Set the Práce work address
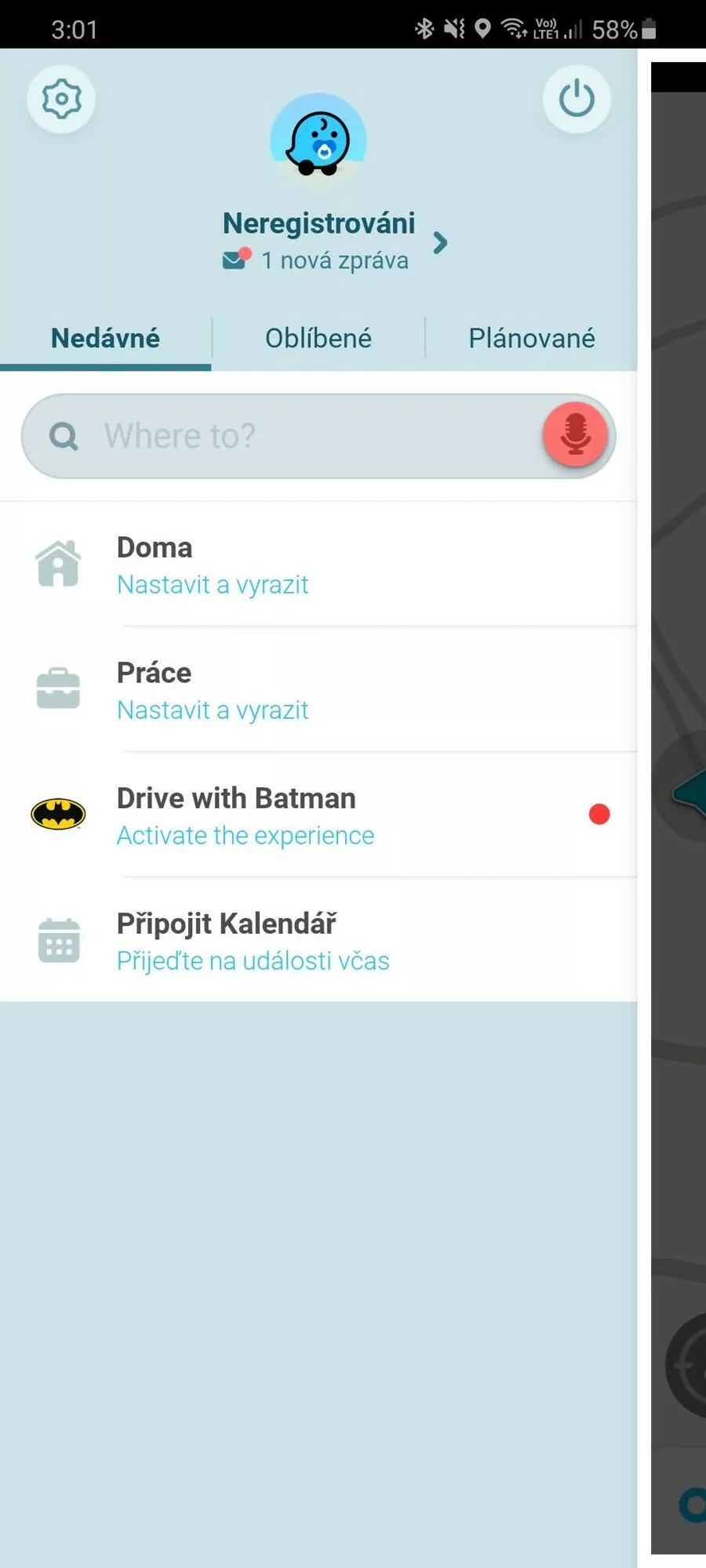Screen dimensions: 706x1568 318,690
